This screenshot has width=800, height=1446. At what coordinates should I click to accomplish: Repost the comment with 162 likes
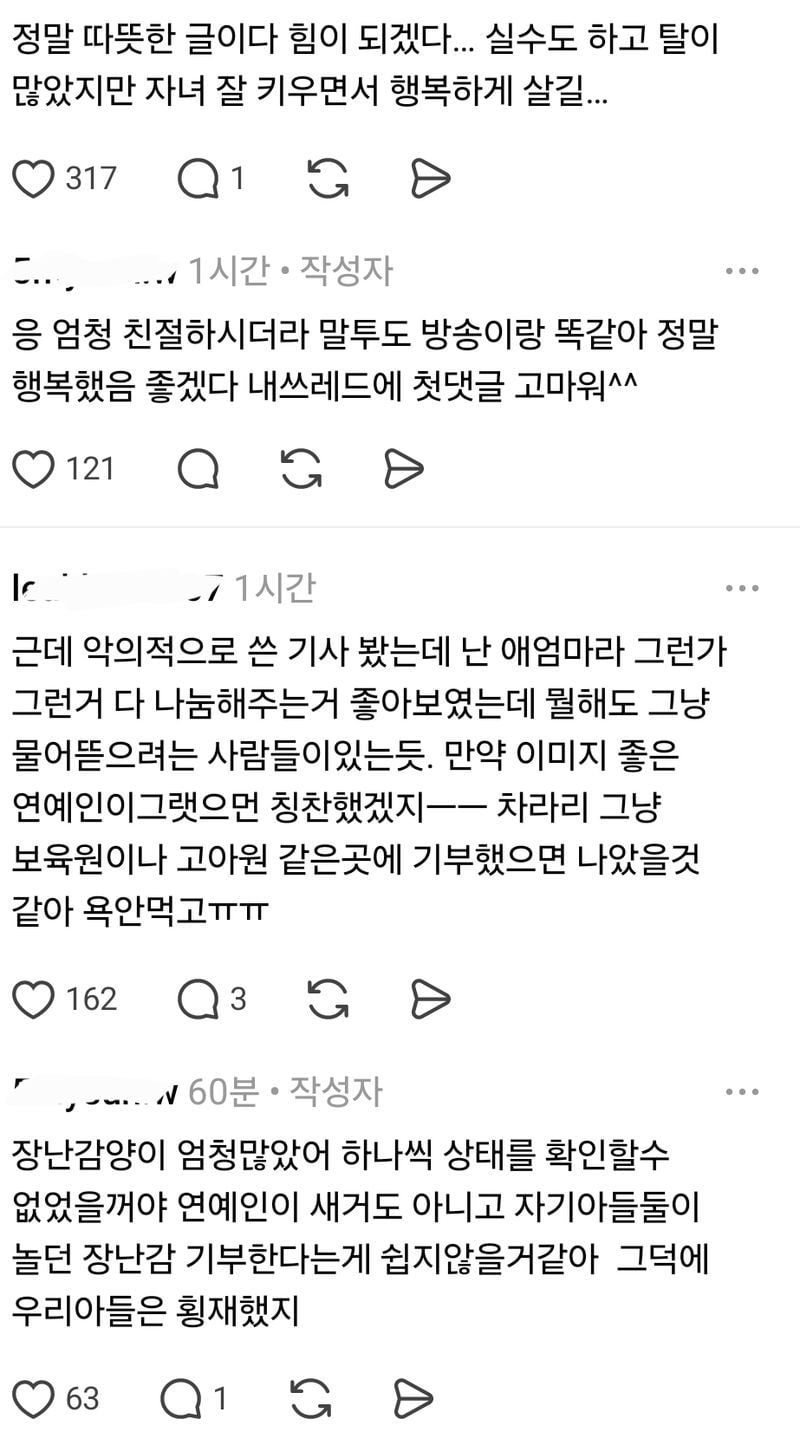328,998
